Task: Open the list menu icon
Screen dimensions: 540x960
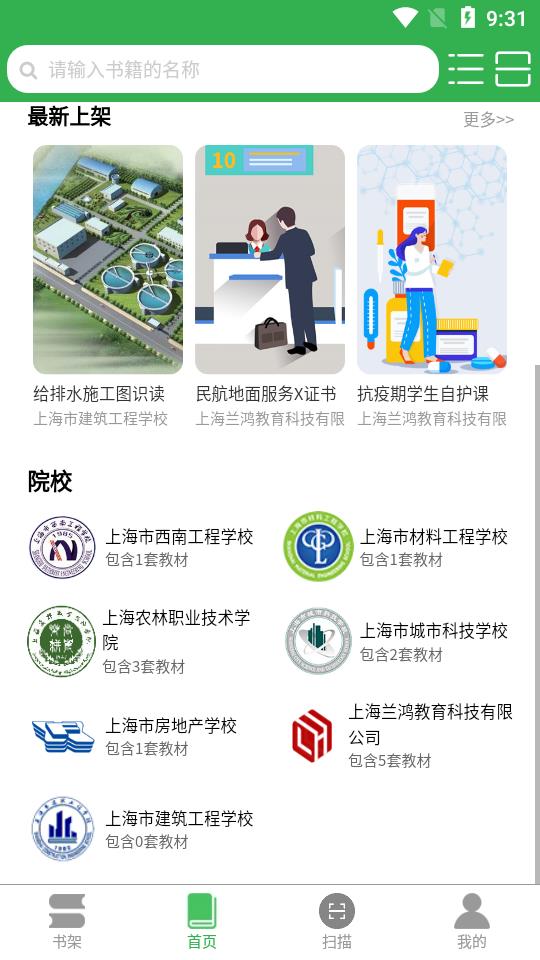Action: (466, 69)
